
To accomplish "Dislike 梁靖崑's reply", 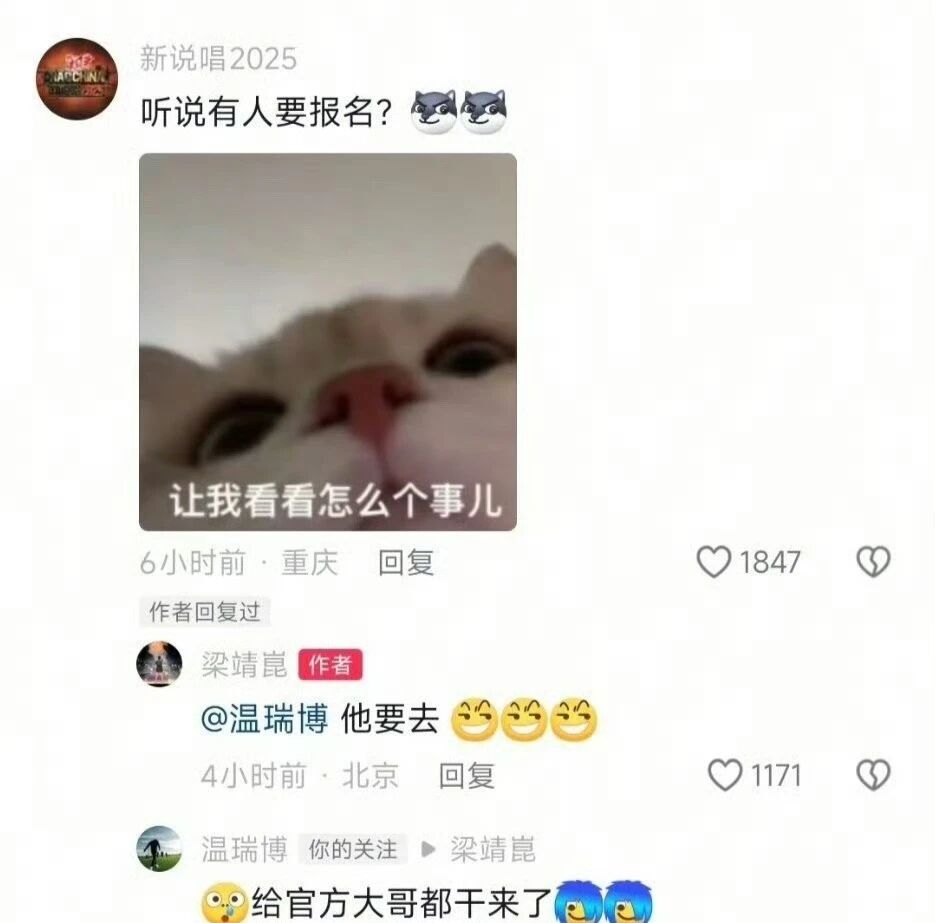I will tap(873, 775).
